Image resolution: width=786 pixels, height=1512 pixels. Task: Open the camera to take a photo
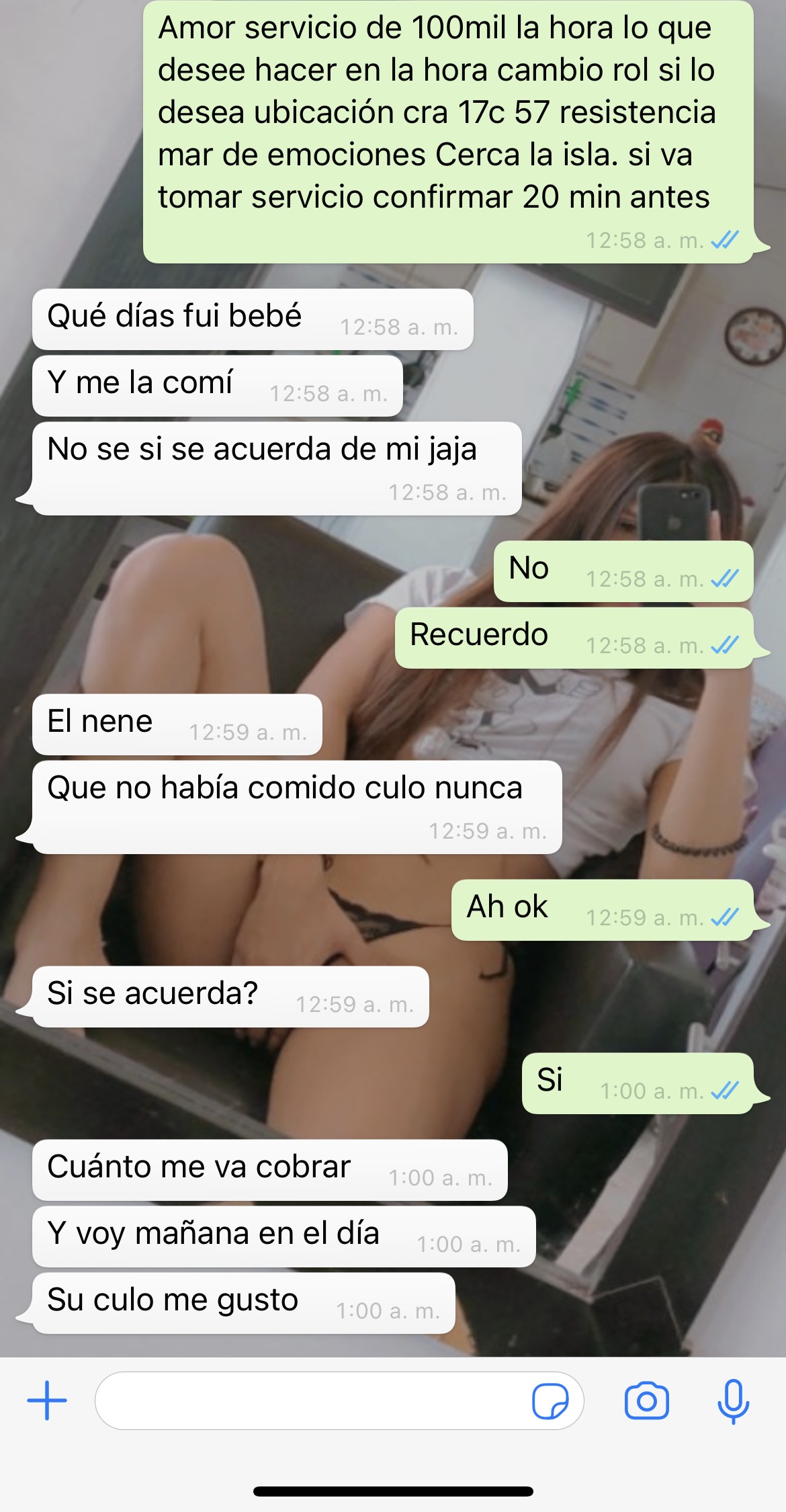point(646,1401)
